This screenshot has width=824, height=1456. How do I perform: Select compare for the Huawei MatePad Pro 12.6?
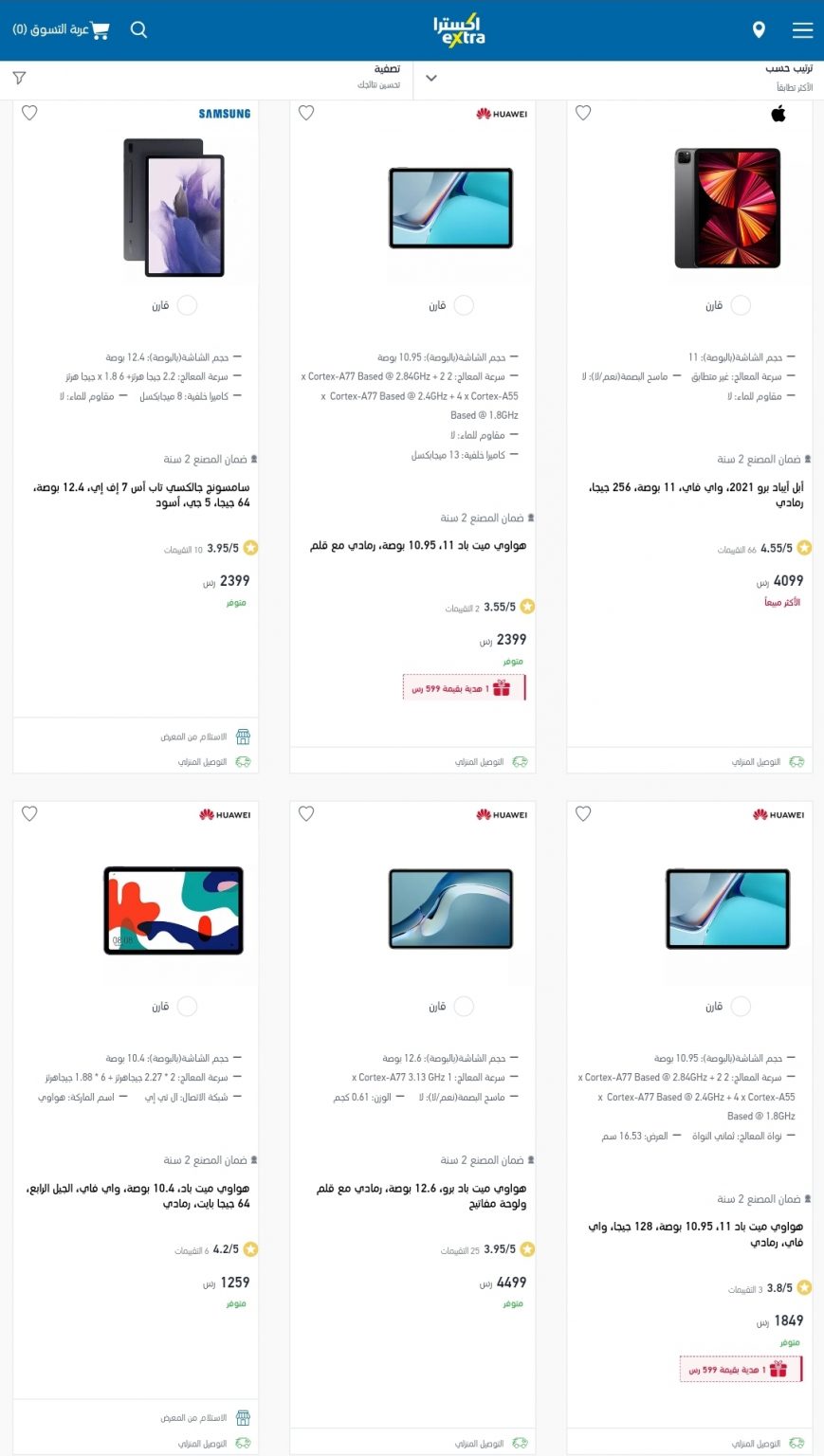click(464, 1006)
